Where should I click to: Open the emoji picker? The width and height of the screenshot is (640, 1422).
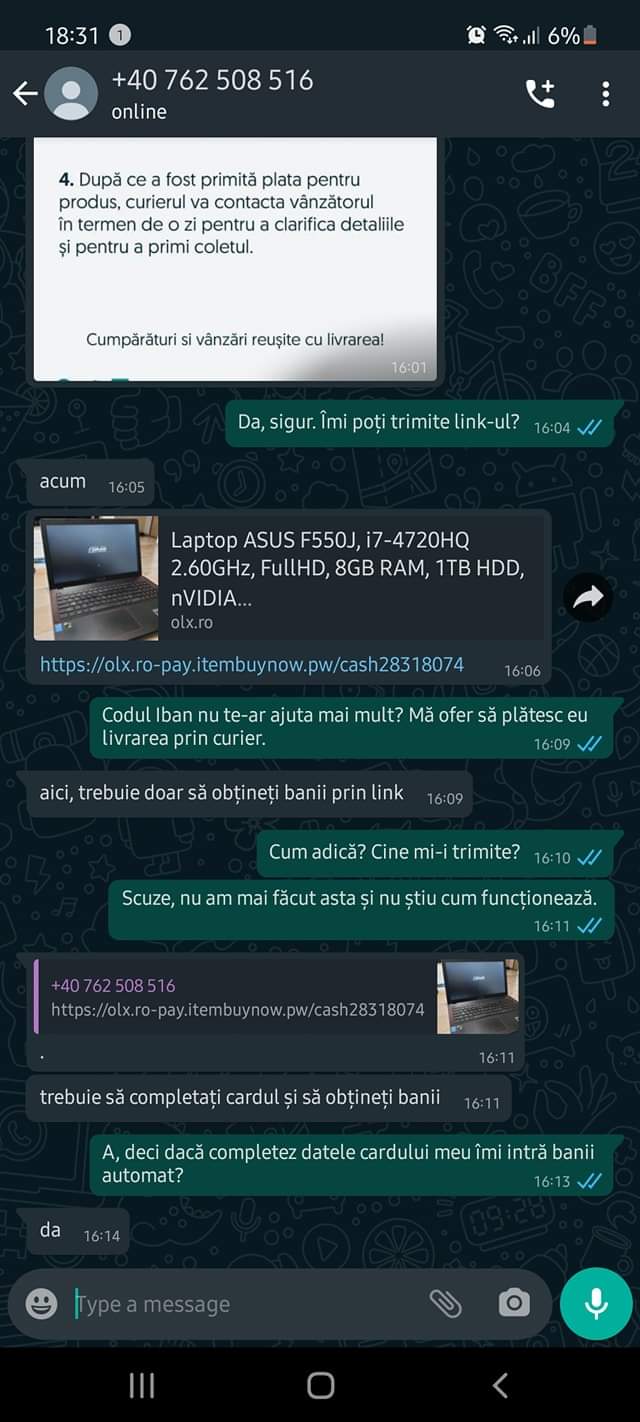click(41, 1303)
